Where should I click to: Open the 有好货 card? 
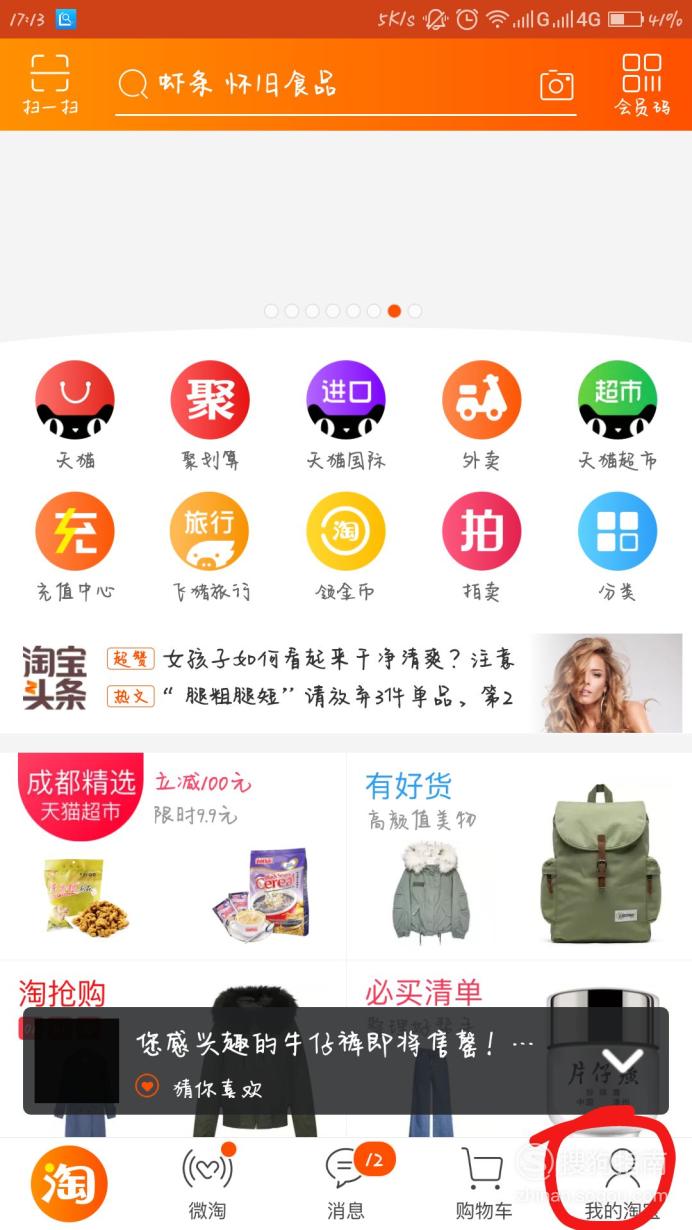(x=518, y=855)
